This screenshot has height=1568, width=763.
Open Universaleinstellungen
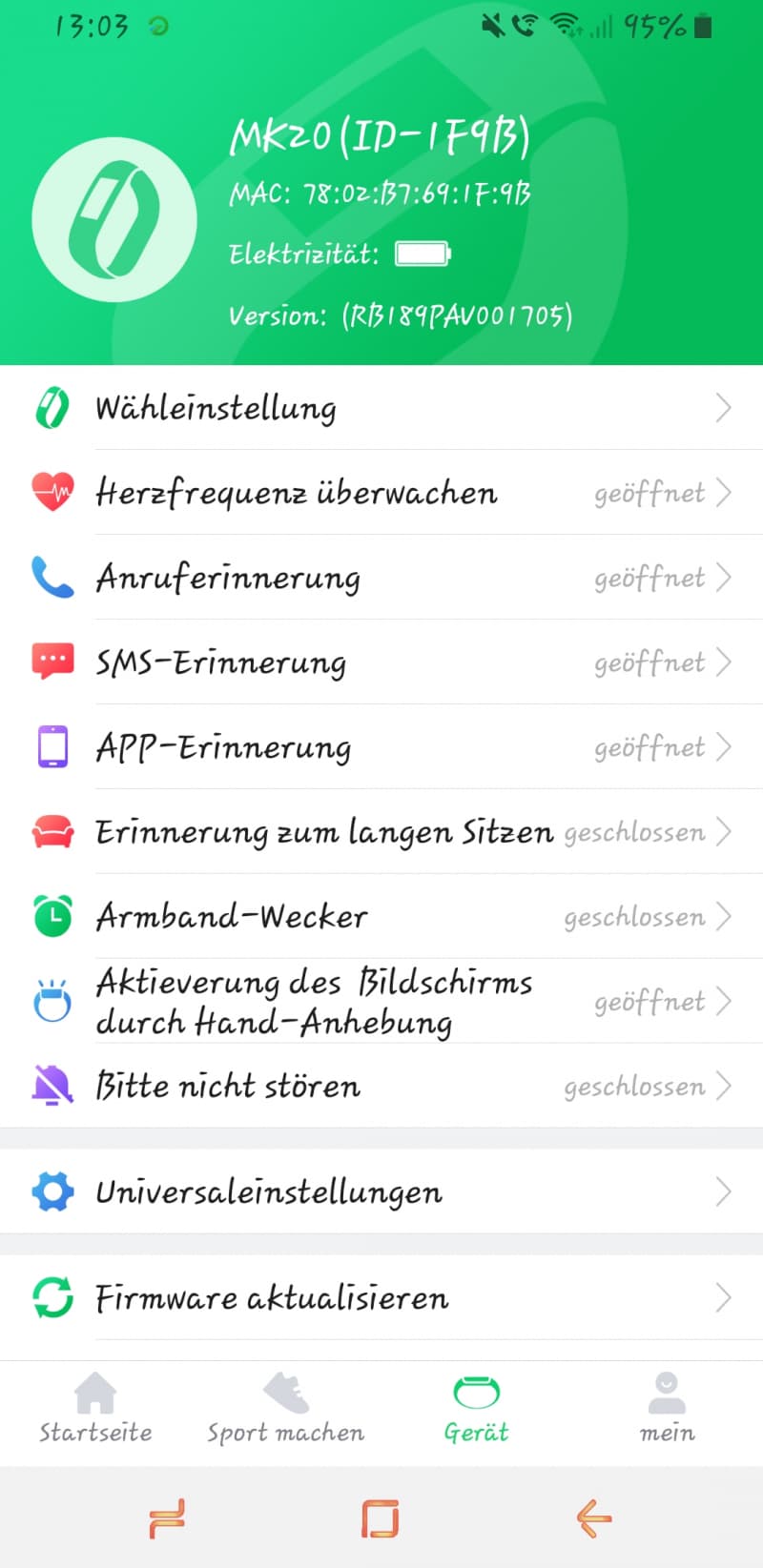coord(381,1192)
